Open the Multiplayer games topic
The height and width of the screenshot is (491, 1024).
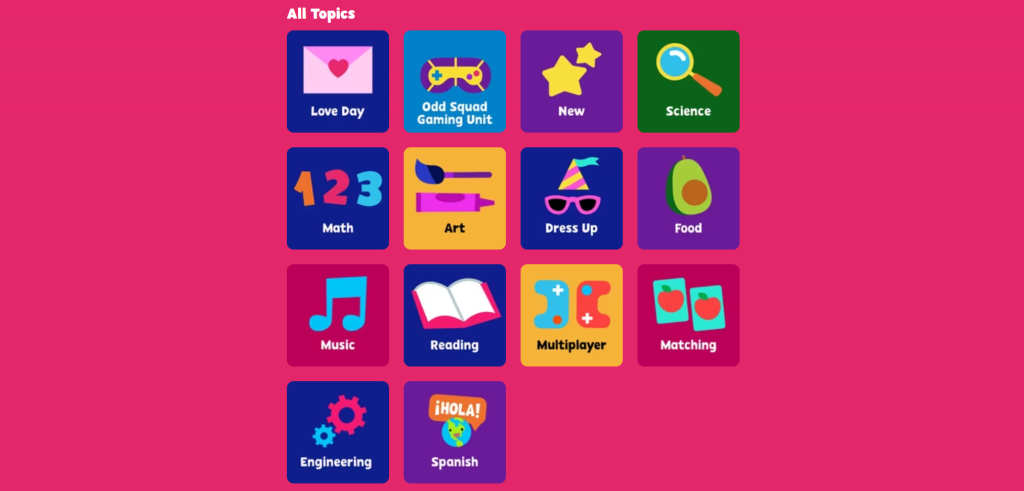click(571, 315)
